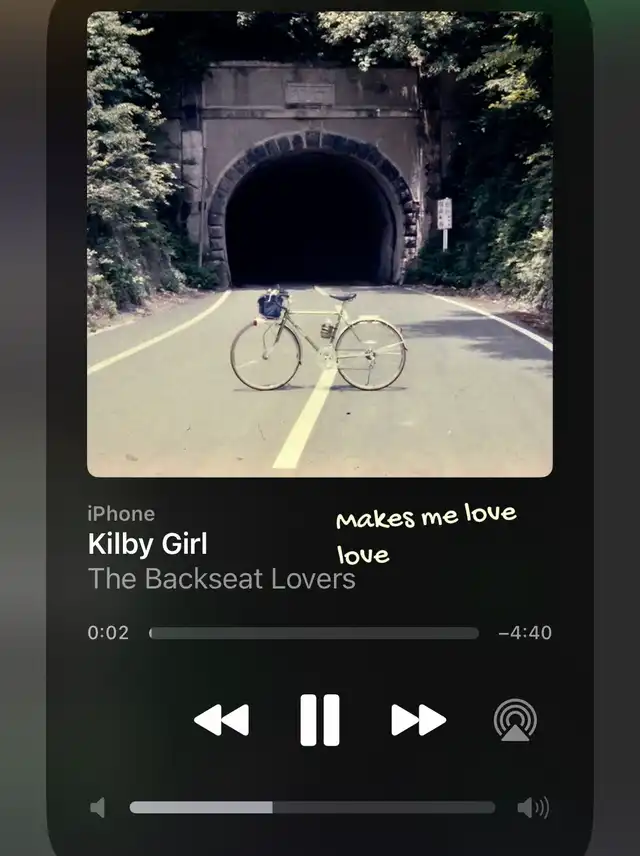This screenshot has width=640, height=856.
Task: Tap the playback progress bar
Action: (x=314, y=633)
